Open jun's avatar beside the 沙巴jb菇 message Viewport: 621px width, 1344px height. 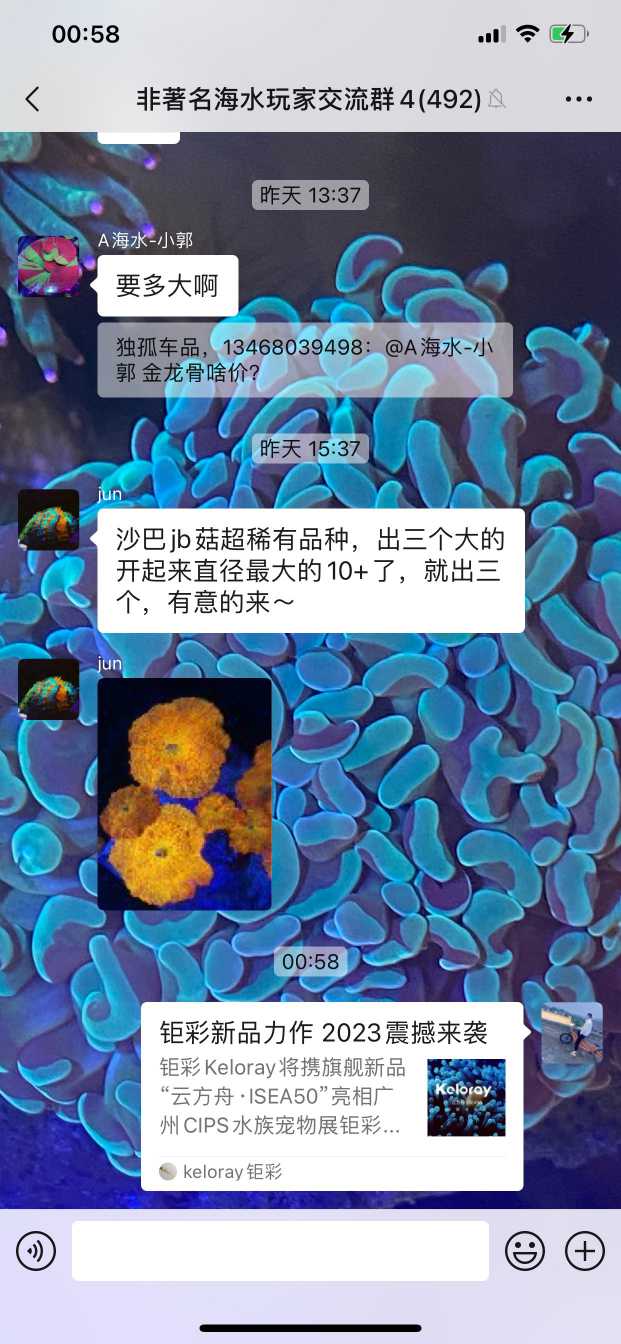point(48,519)
